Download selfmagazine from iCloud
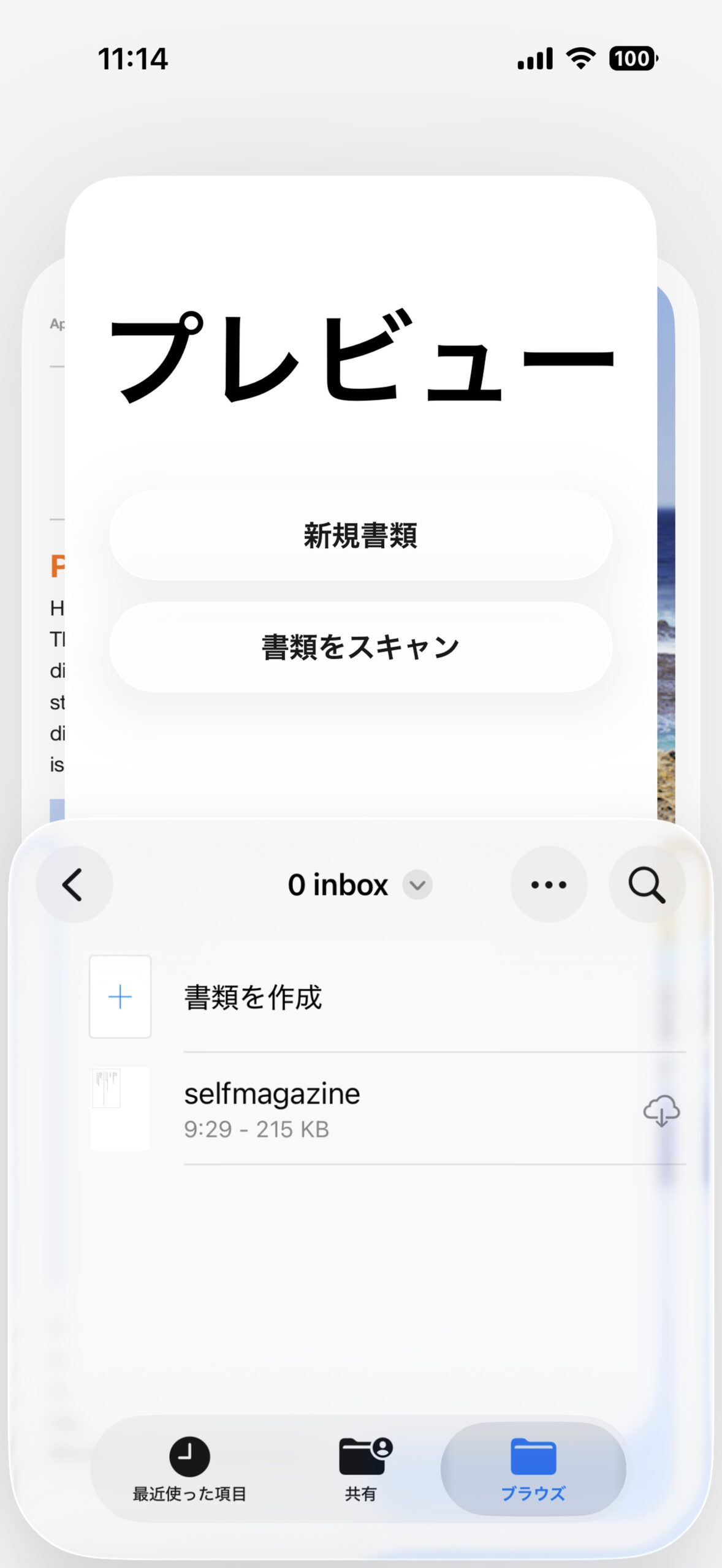Viewport: 722px width, 1568px height. pos(661,1110)
